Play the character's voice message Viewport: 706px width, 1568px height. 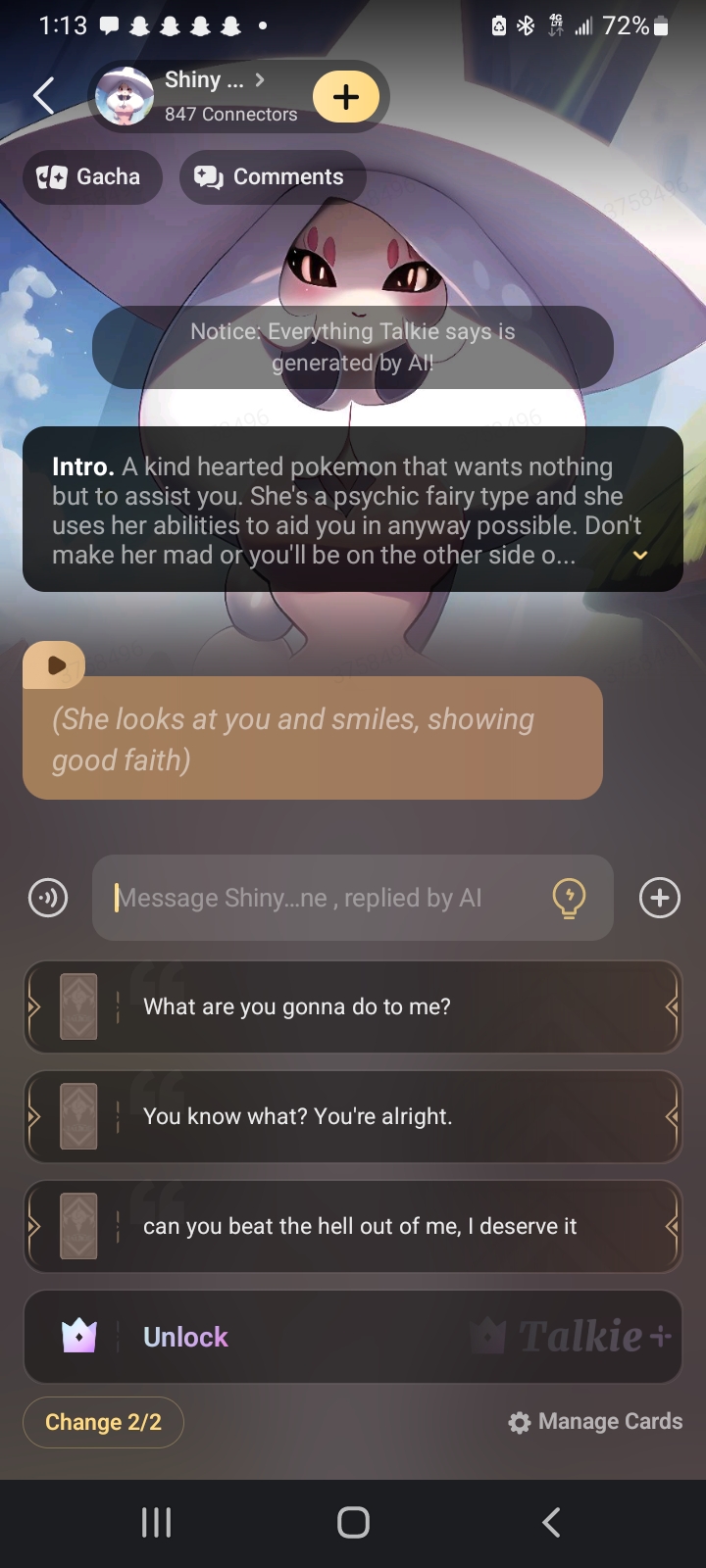[55, 665]
